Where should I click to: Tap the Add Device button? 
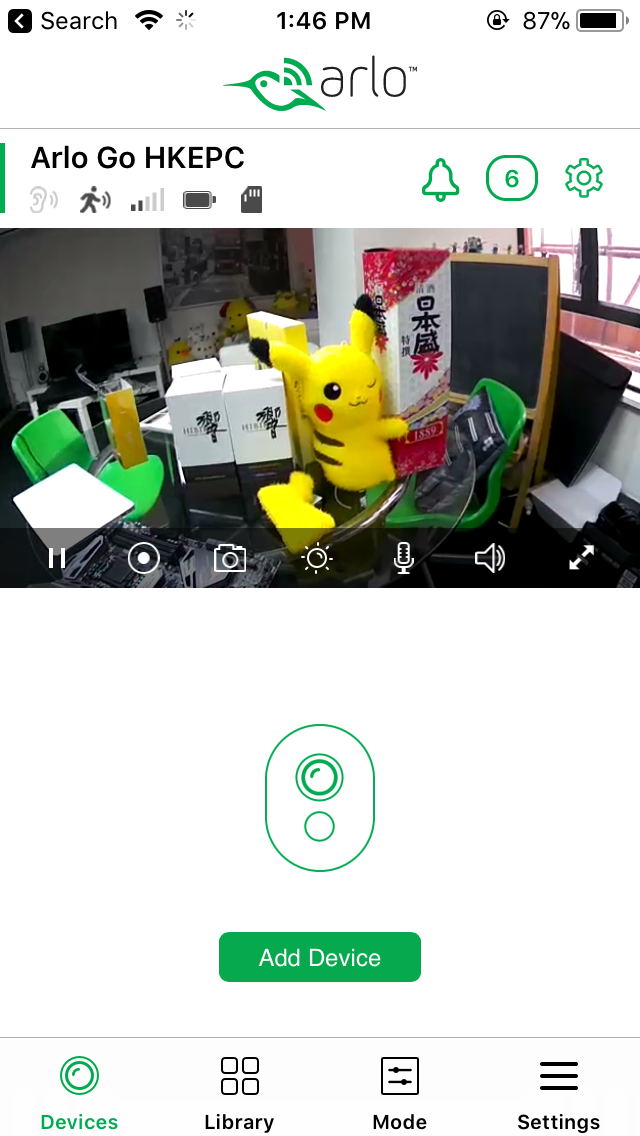coord(320,957)
